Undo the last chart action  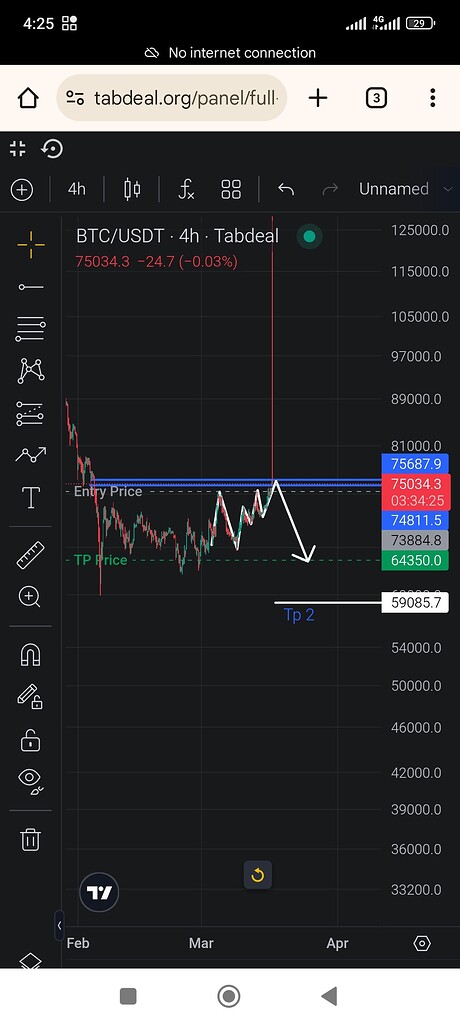click(286, 189)
